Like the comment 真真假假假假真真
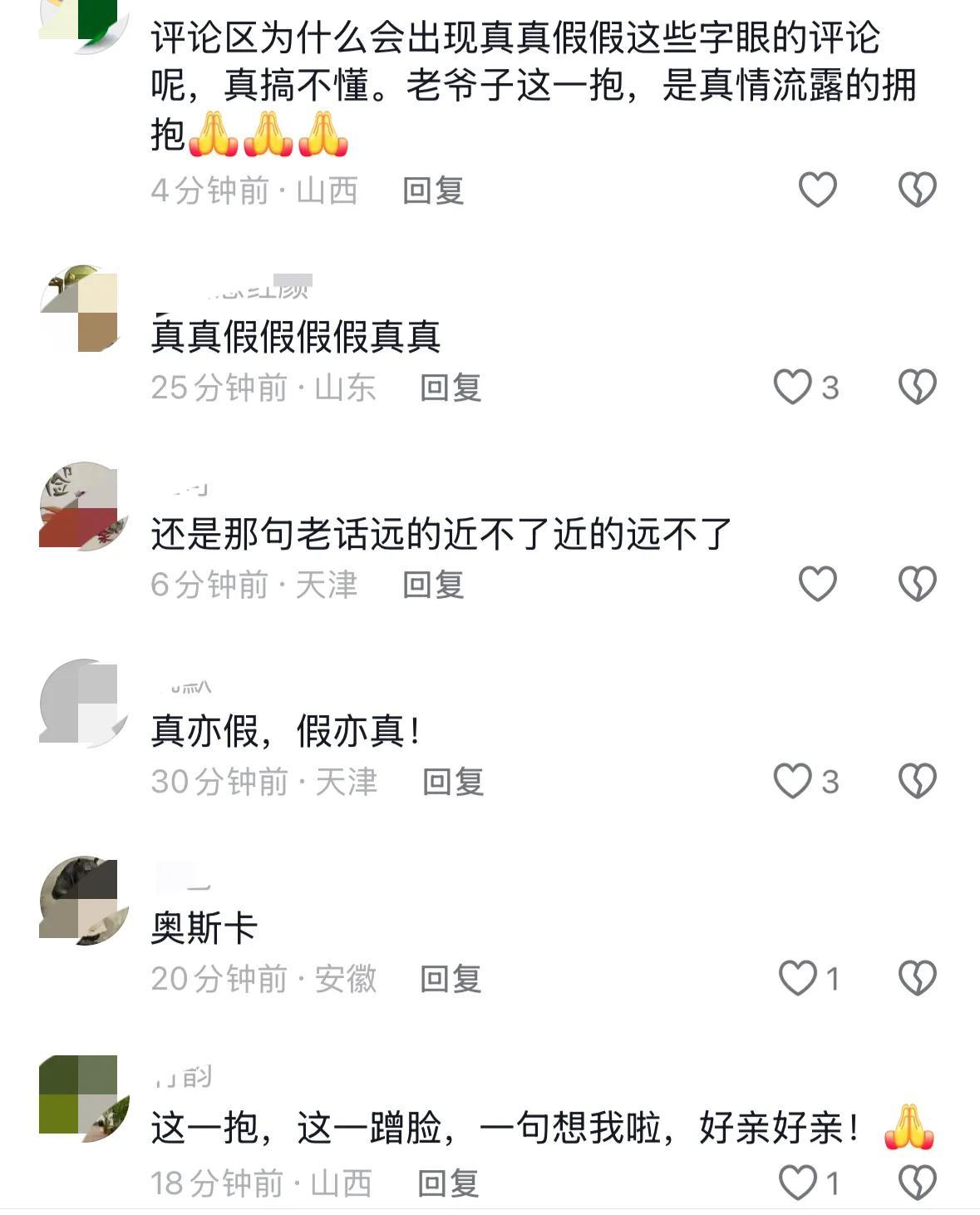 tap(792, 387)
